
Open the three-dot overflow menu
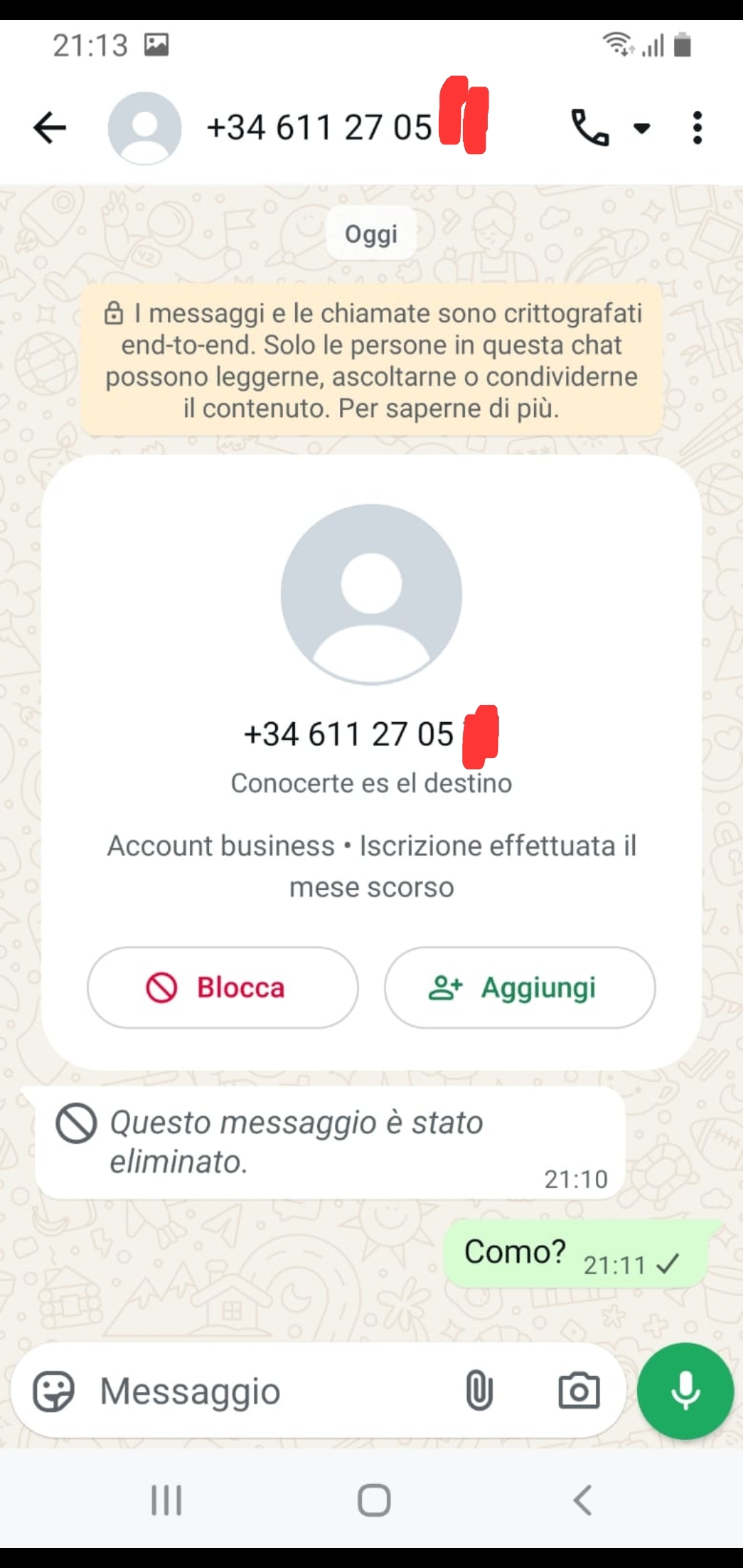697,128
